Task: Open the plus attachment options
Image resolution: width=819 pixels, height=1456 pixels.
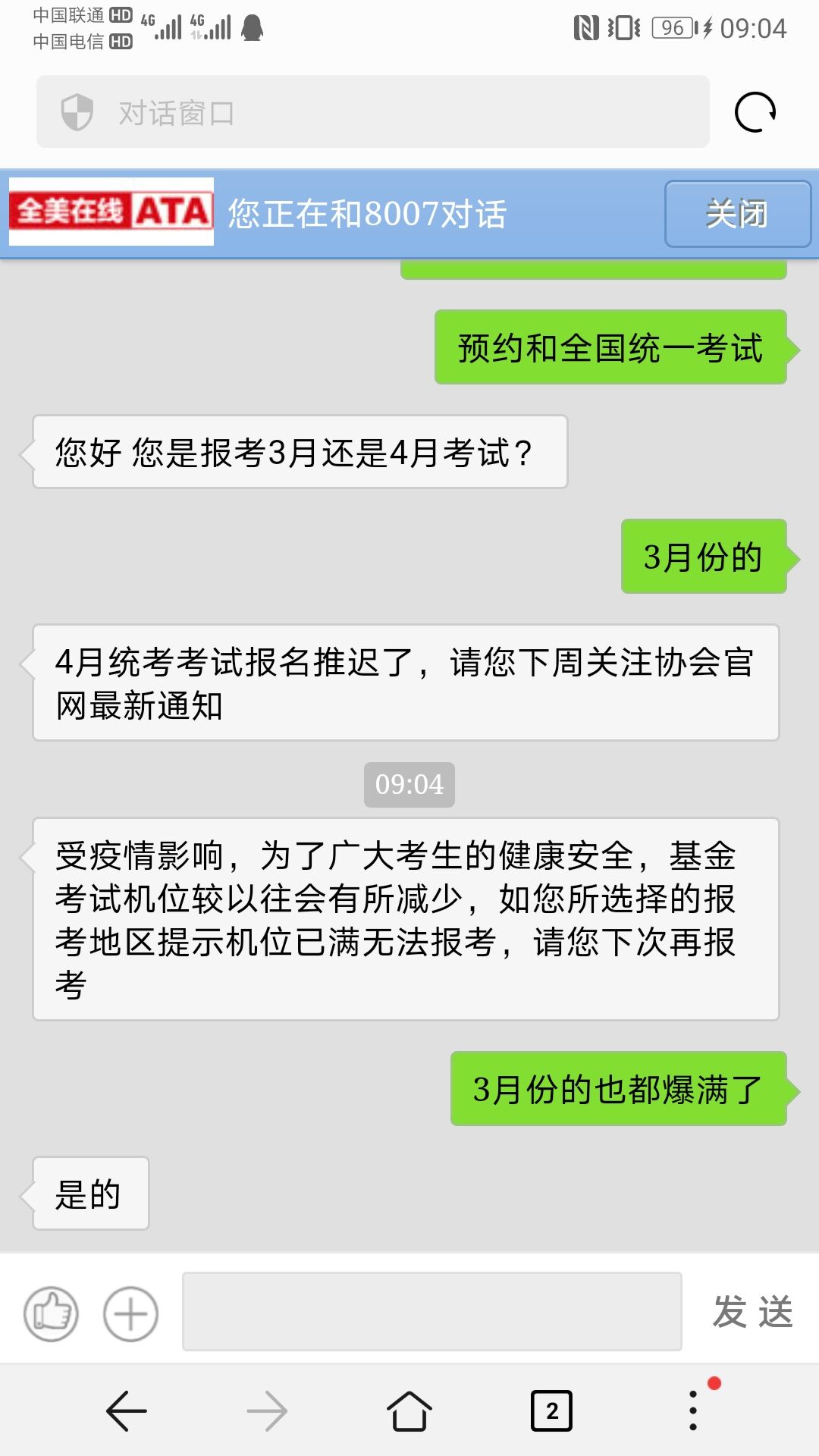Action: [130, 1313]
